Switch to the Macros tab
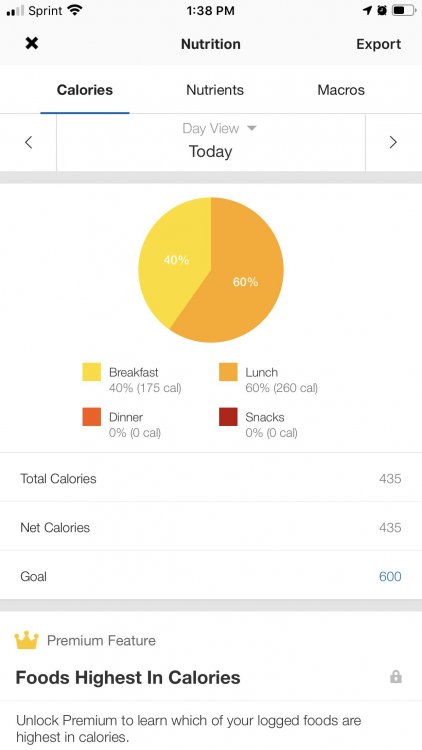The image size is (422, 750). (341, 90)
